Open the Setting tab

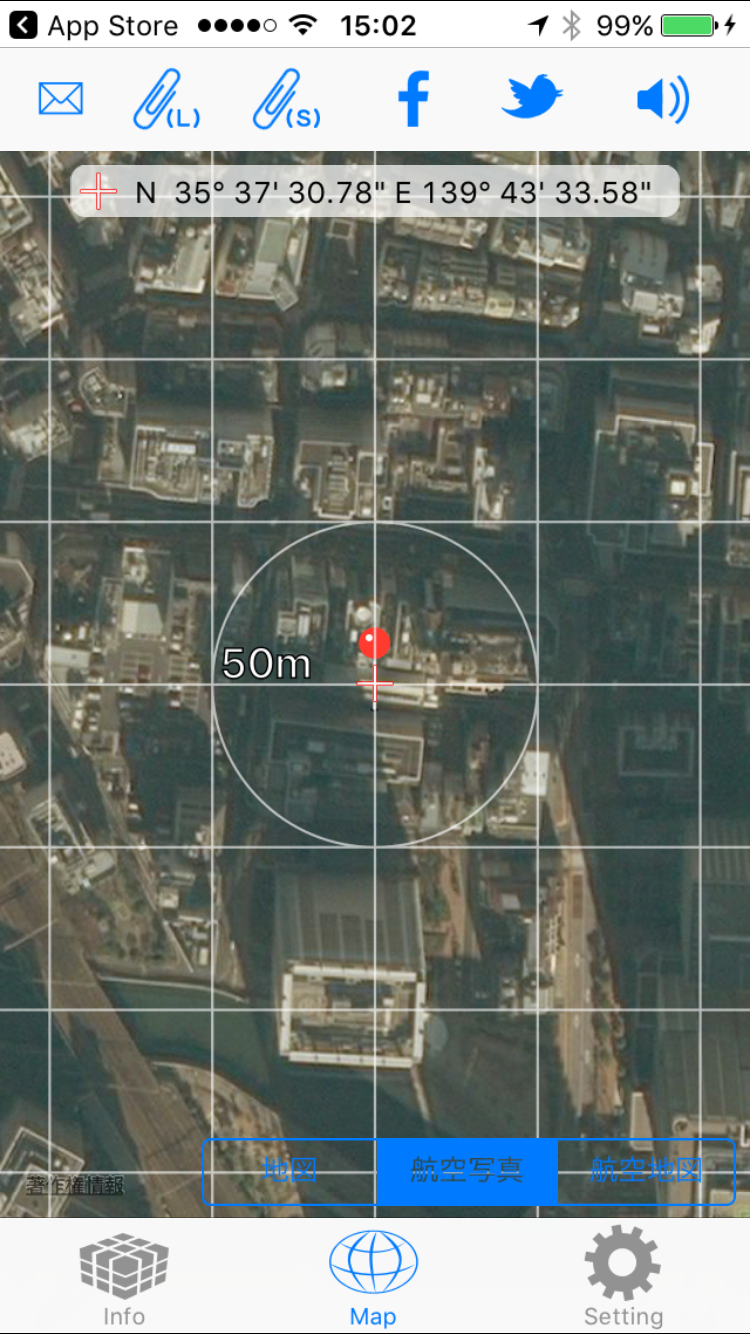click(x=623, y=1280)
